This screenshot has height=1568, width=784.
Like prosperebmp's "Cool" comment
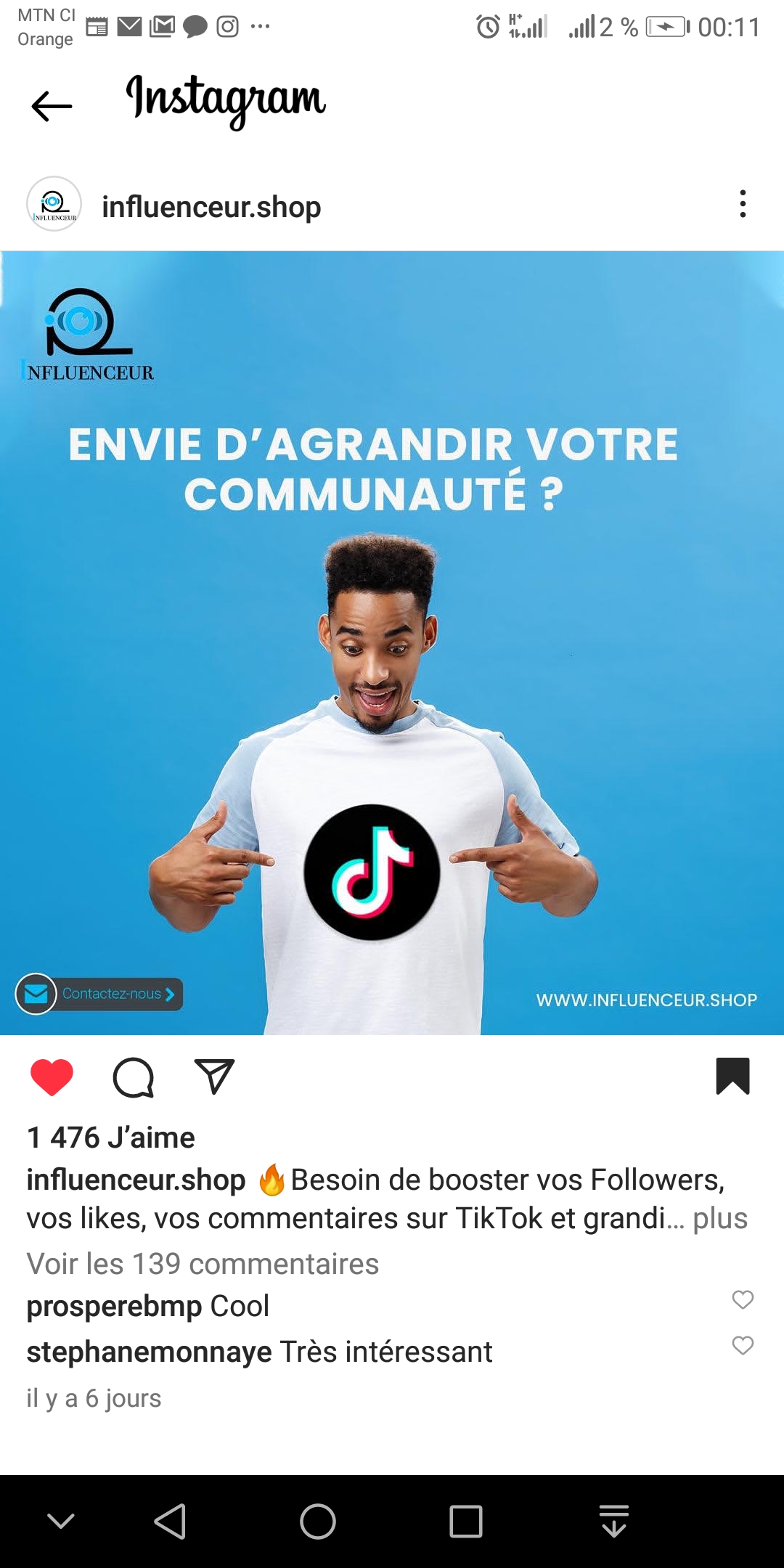pyautogui.click(x=743, y=1299)
